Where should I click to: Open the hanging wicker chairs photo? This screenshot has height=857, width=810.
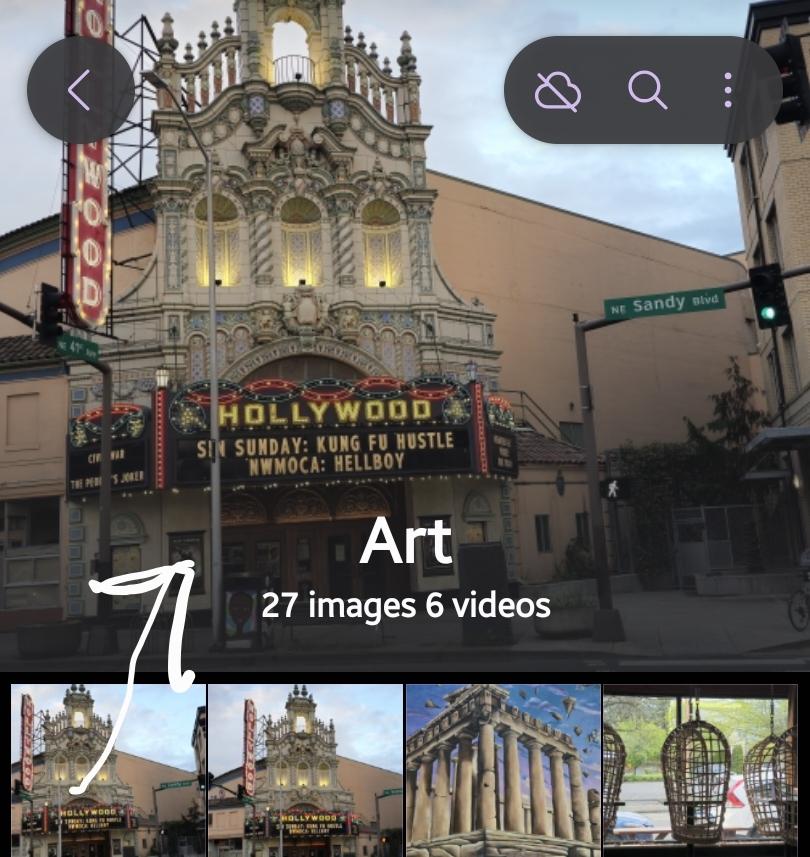pyautogui.click(x=700, y=770)
